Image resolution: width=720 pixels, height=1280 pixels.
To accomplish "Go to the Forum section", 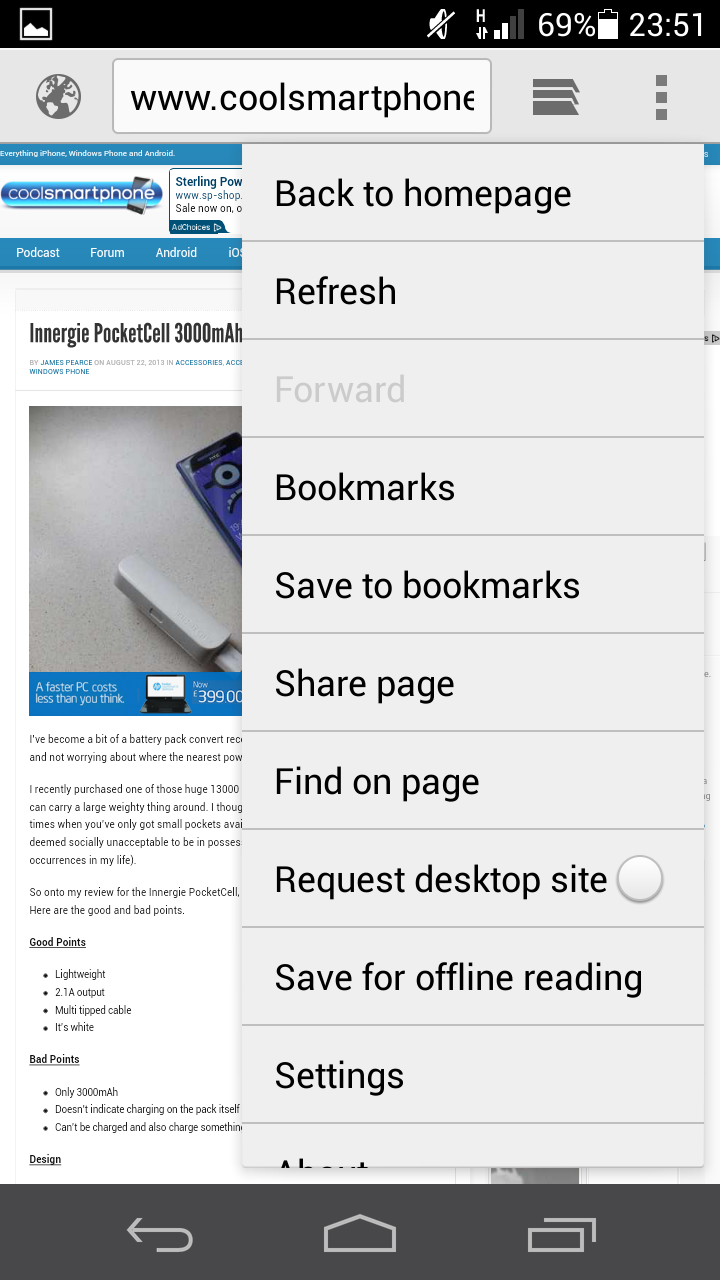I will coord(107,253).
